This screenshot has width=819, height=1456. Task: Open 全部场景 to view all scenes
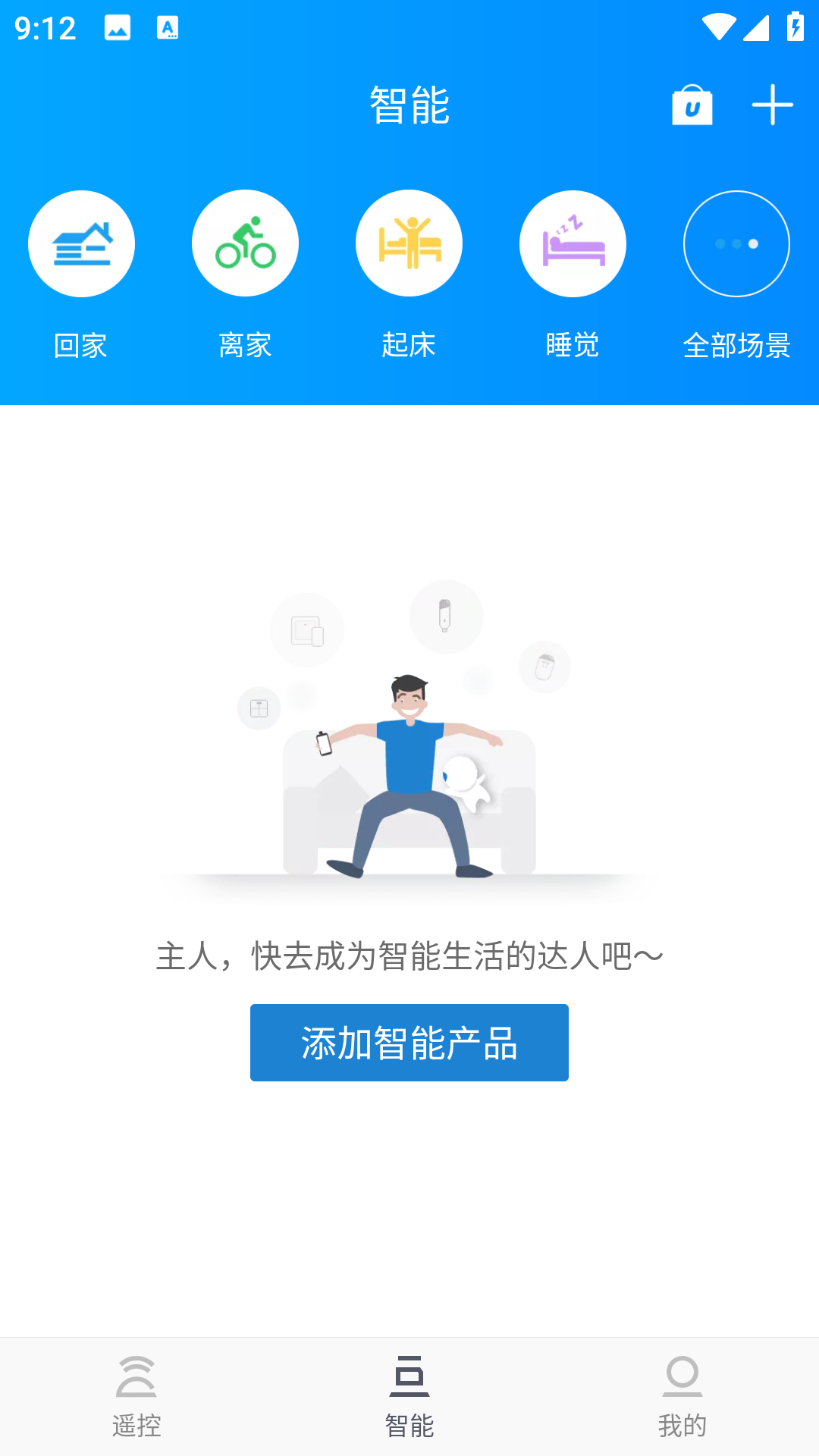[736, 243]
